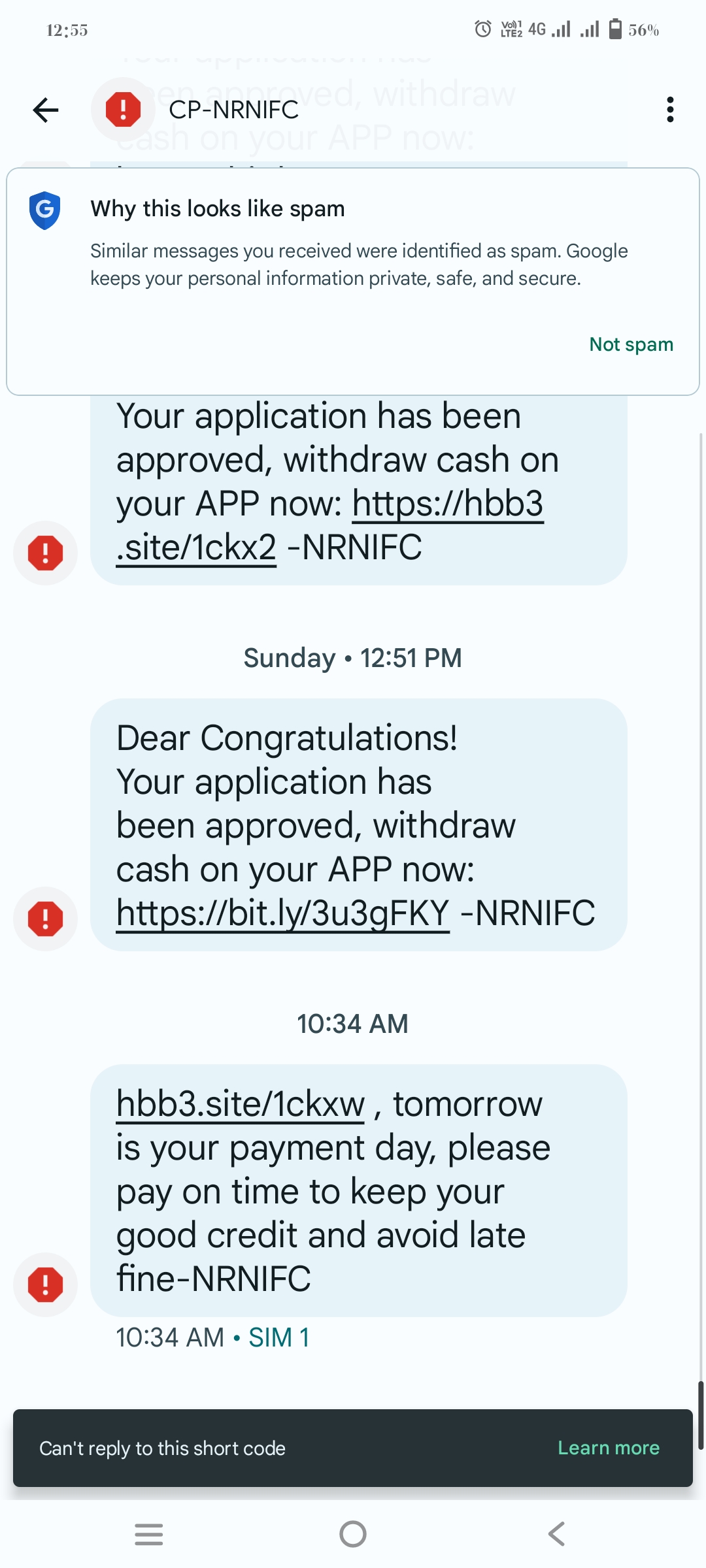The width and height of the screenshot is (706, 1568).
Task: Open recent apps from navigation bar
Action: 149,1534
